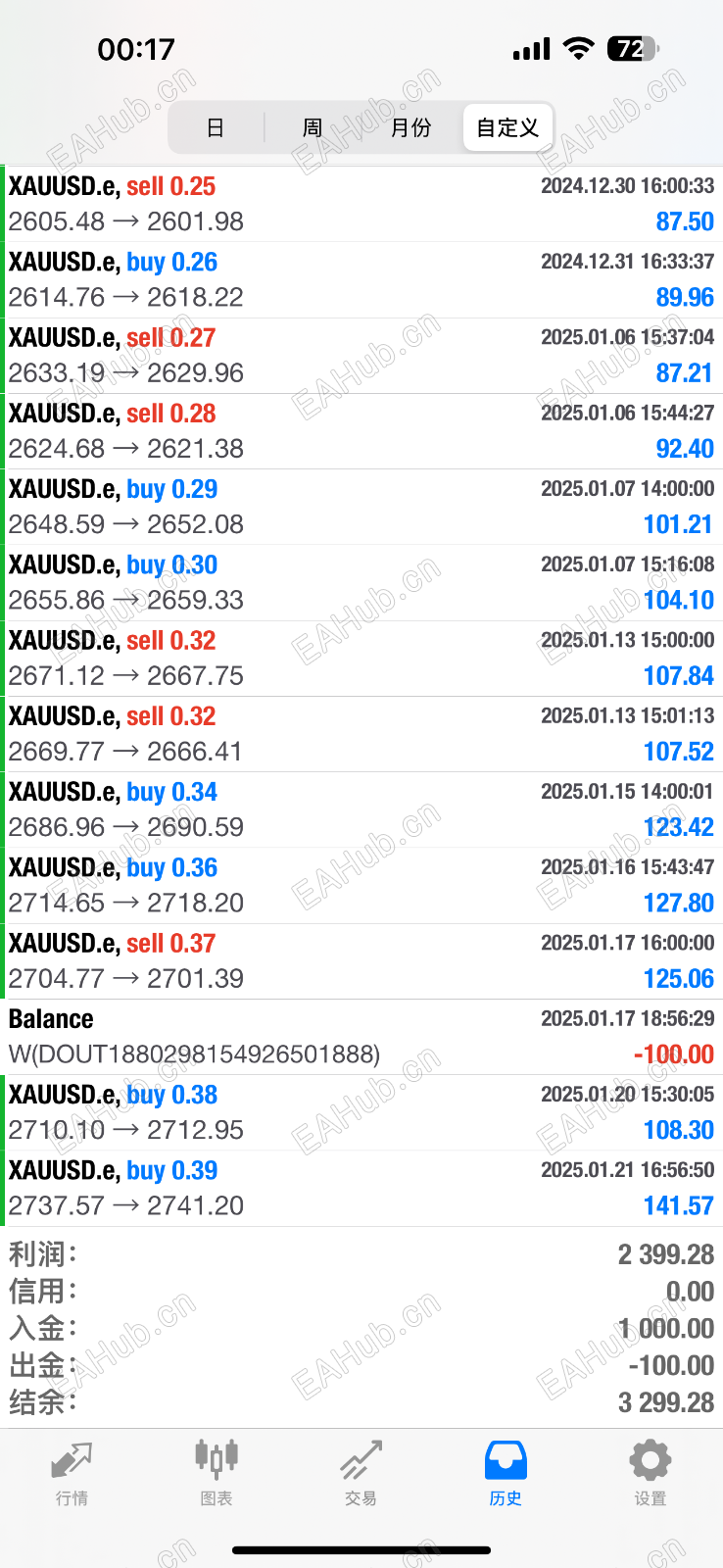
Task: Select the 周 (week) period
Action: pos(313,127)
